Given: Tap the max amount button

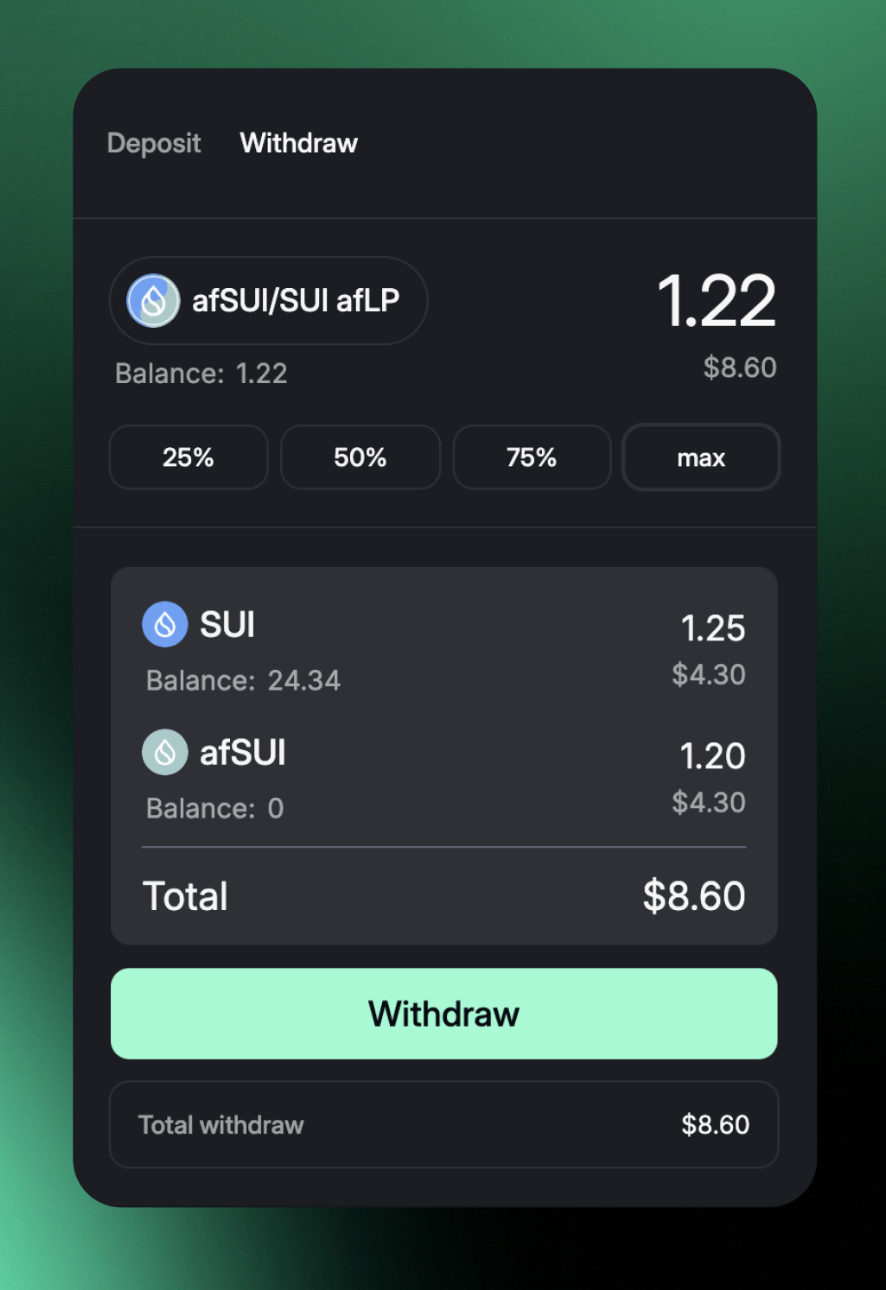Looking at the screenshot, I should pyautogui.click(x=701, y=458).
